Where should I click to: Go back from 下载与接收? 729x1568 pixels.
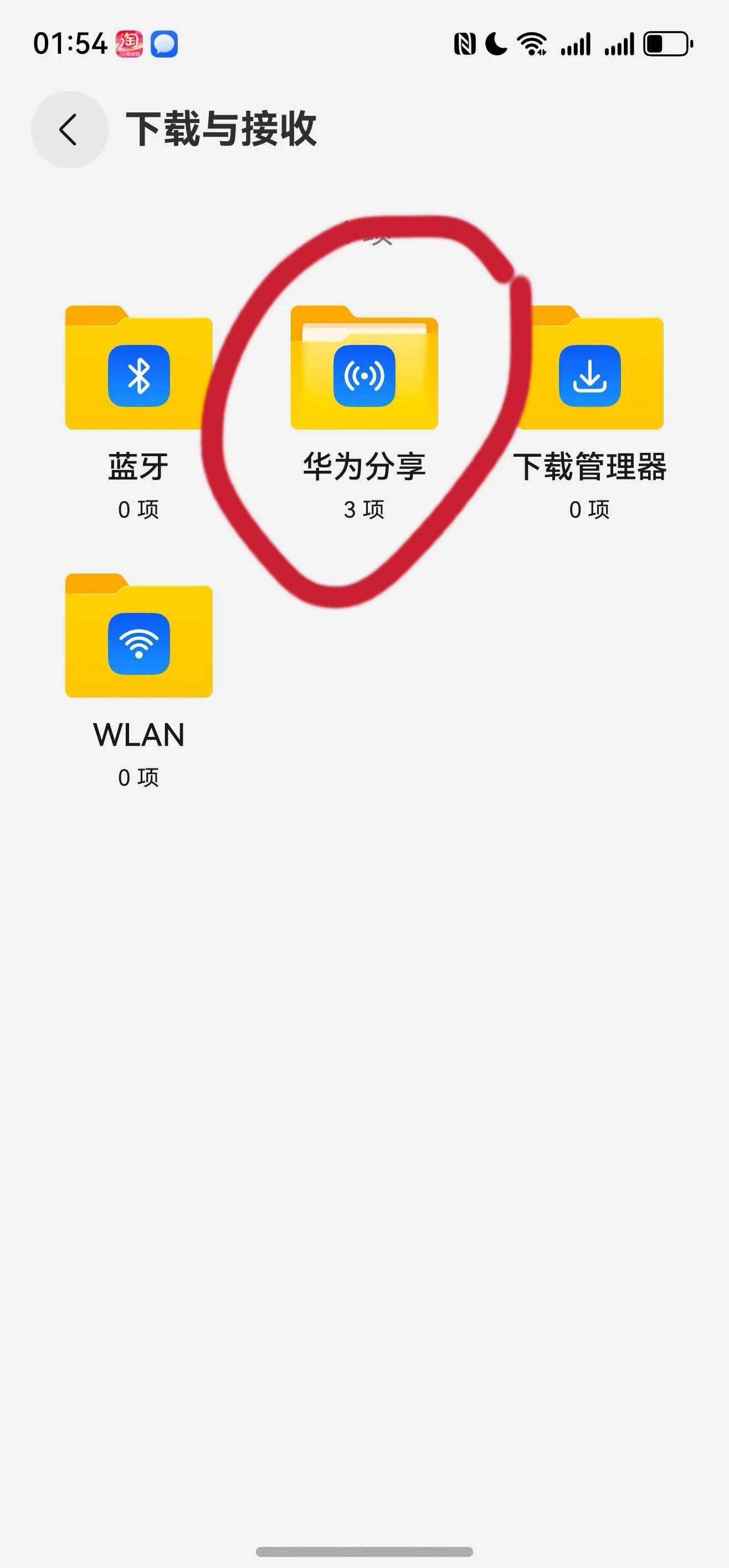(69, 130)
